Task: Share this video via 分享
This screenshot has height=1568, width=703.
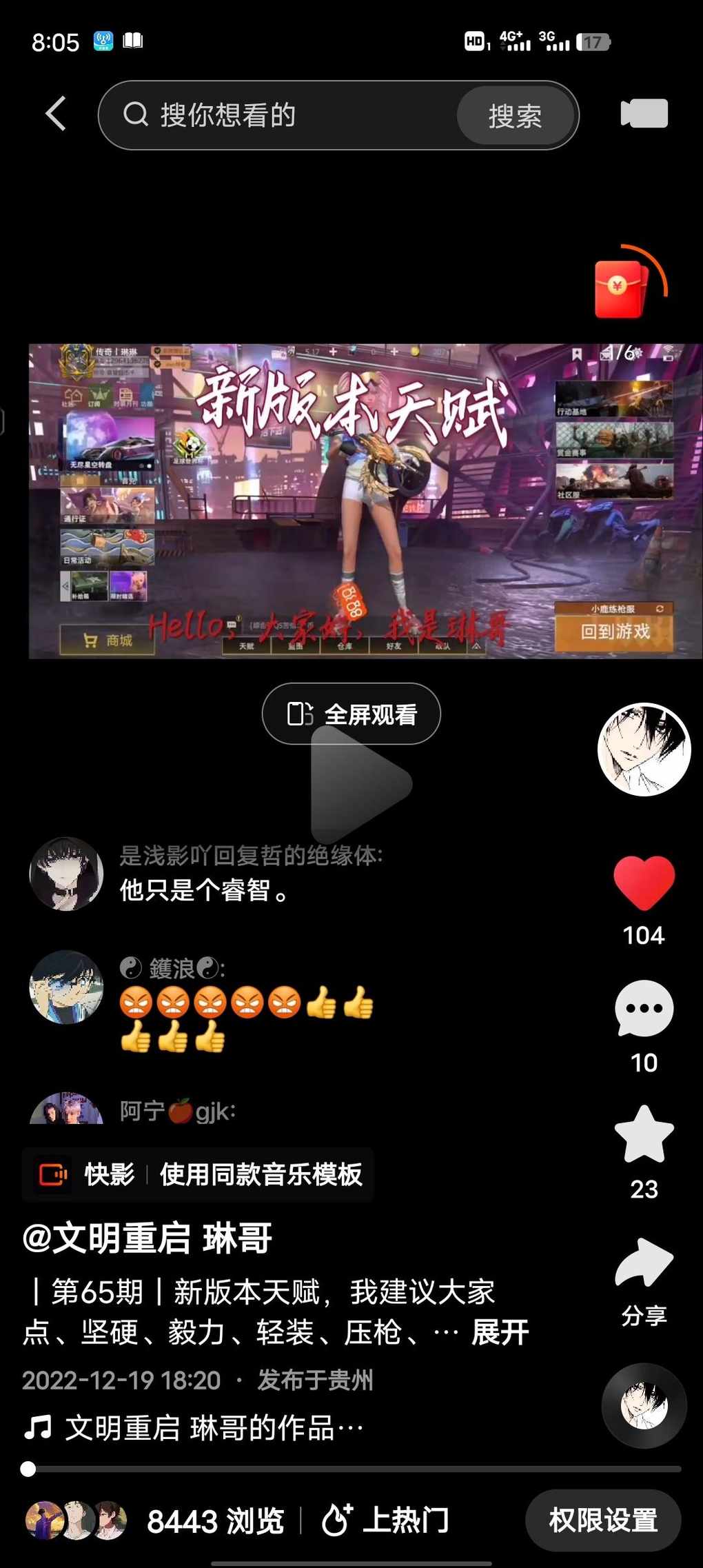Action: 644,1283
